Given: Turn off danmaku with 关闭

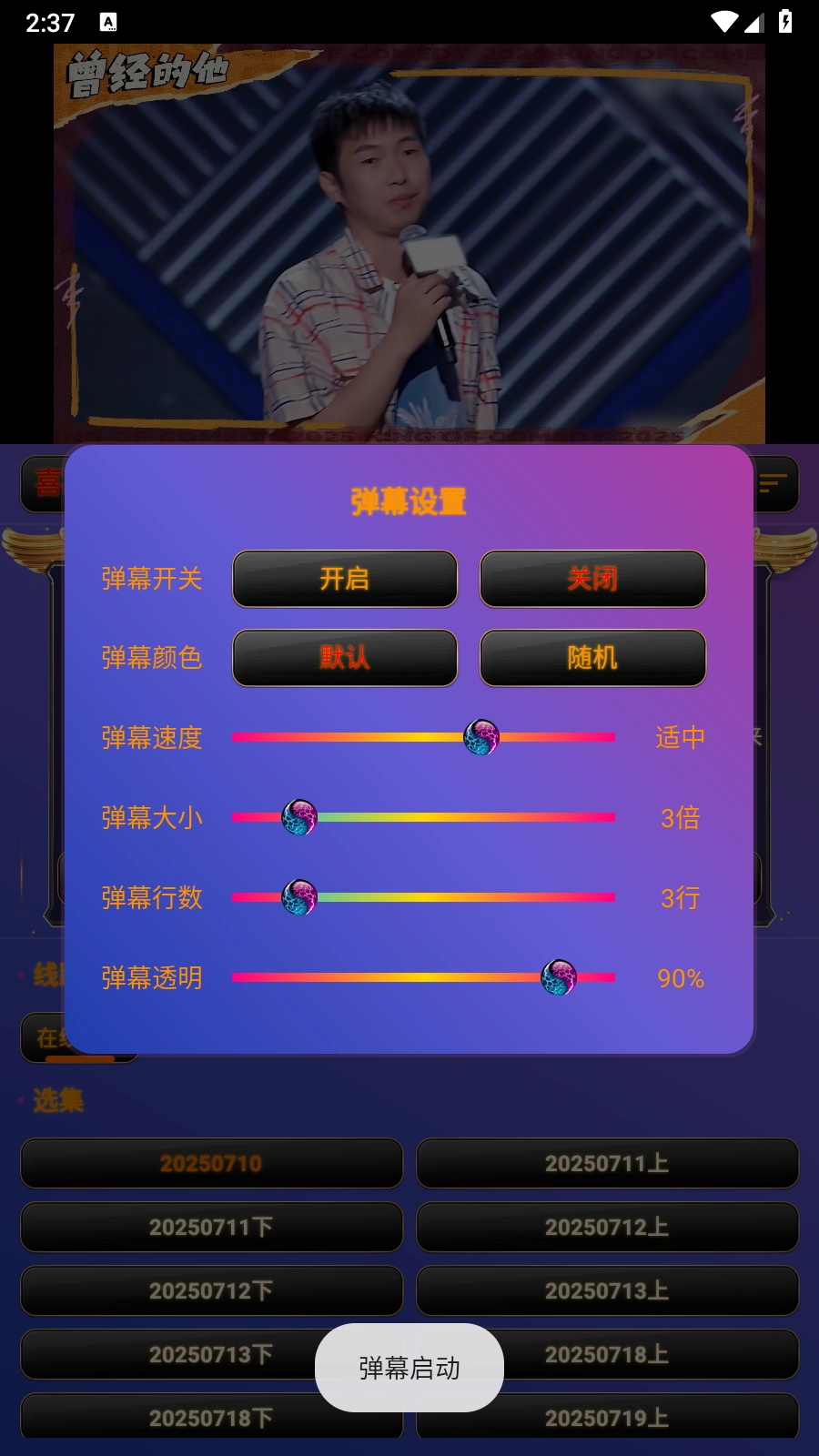Looking at the screenshot, I should click(592, 579).
